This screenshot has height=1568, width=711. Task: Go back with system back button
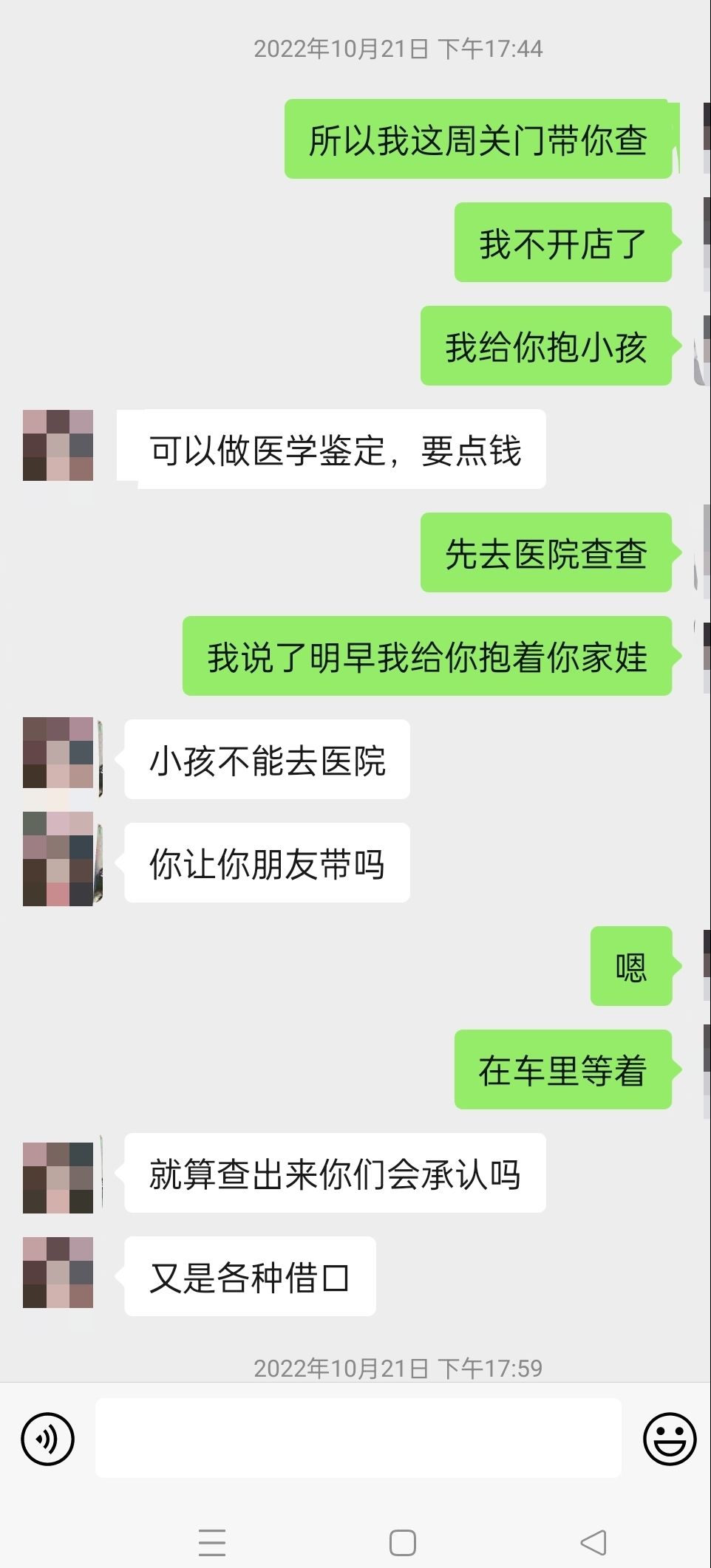click(x=593, y=1542)
